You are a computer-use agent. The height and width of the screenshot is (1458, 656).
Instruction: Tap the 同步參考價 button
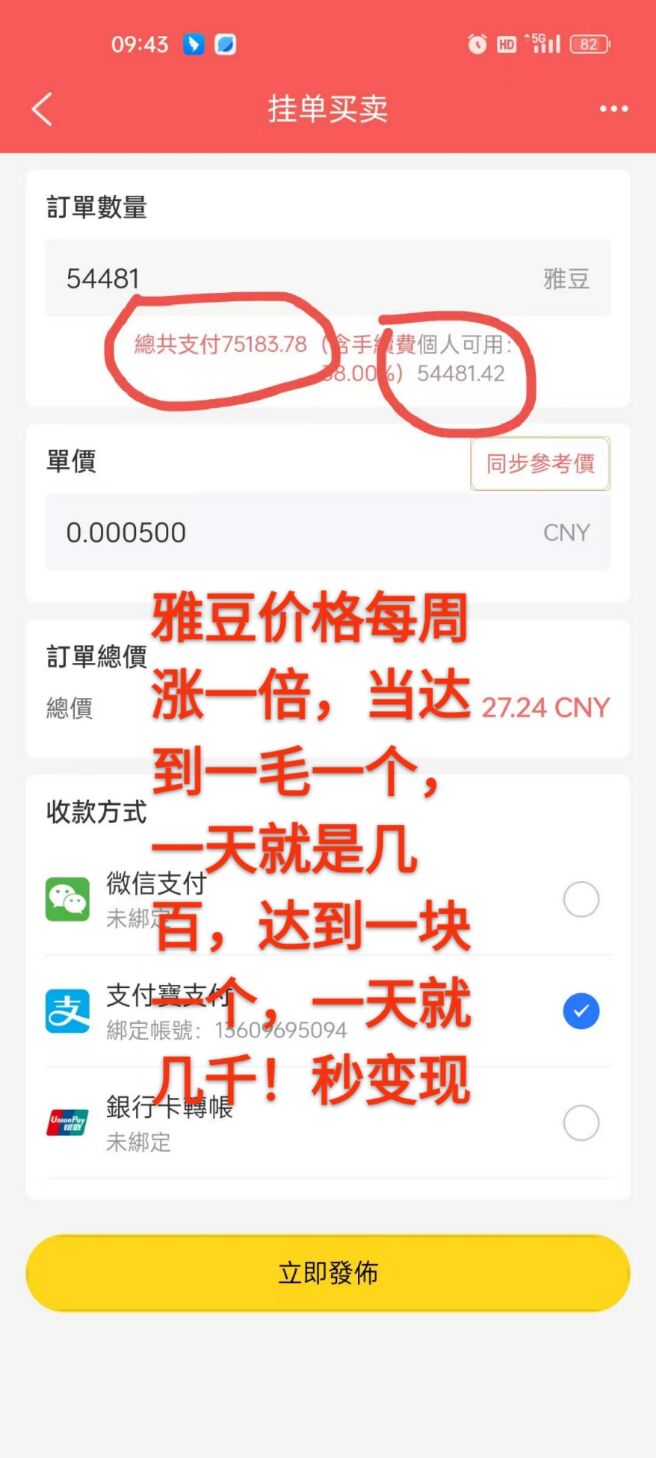[x=540, y=464]
